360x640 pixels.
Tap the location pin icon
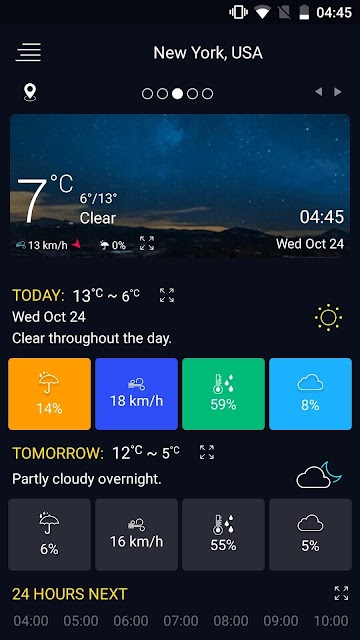coord(30,93)
